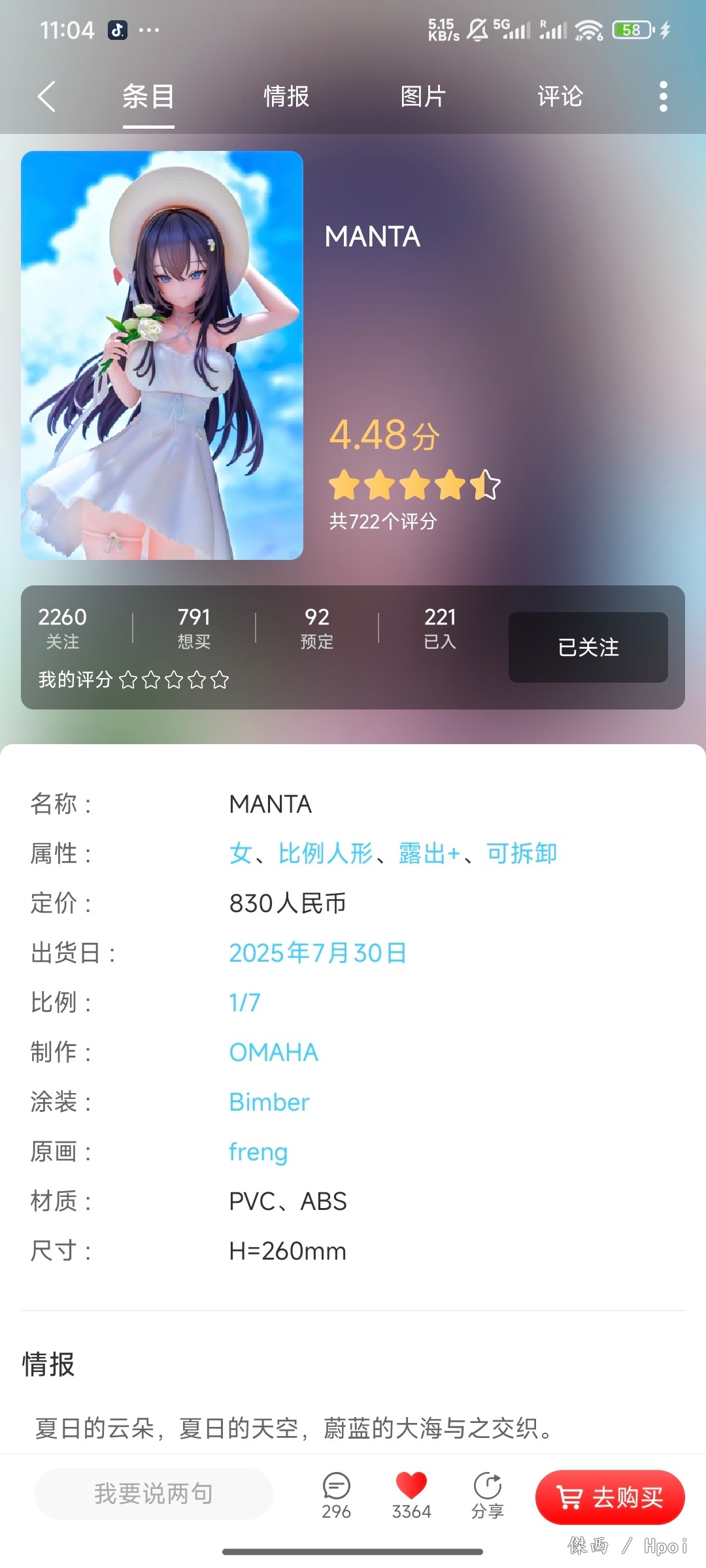Open the 1/7 scale link
The image size is (706, 1568).
click(x=245, y=1003)
